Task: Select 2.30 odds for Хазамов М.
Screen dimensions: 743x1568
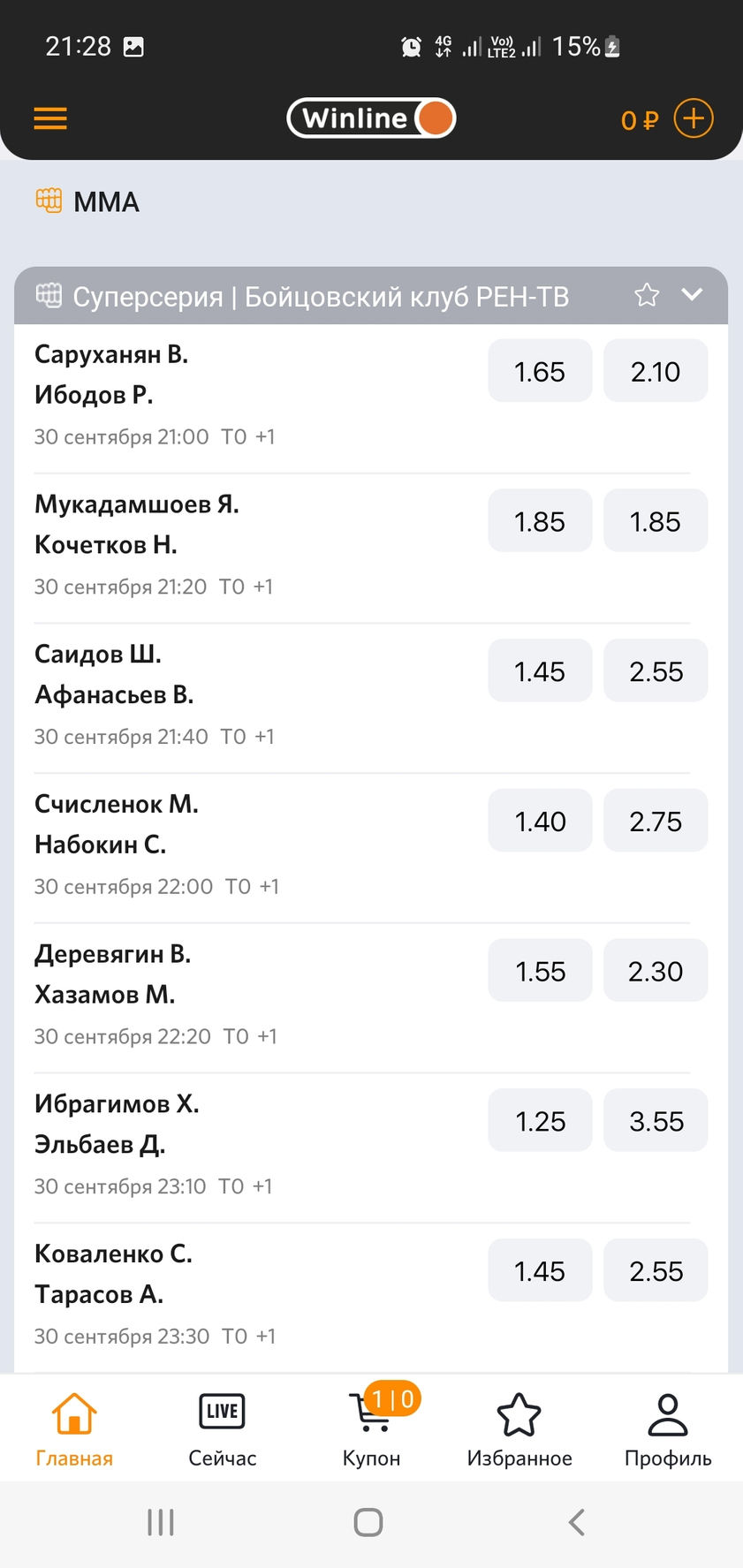Action: 656,971
